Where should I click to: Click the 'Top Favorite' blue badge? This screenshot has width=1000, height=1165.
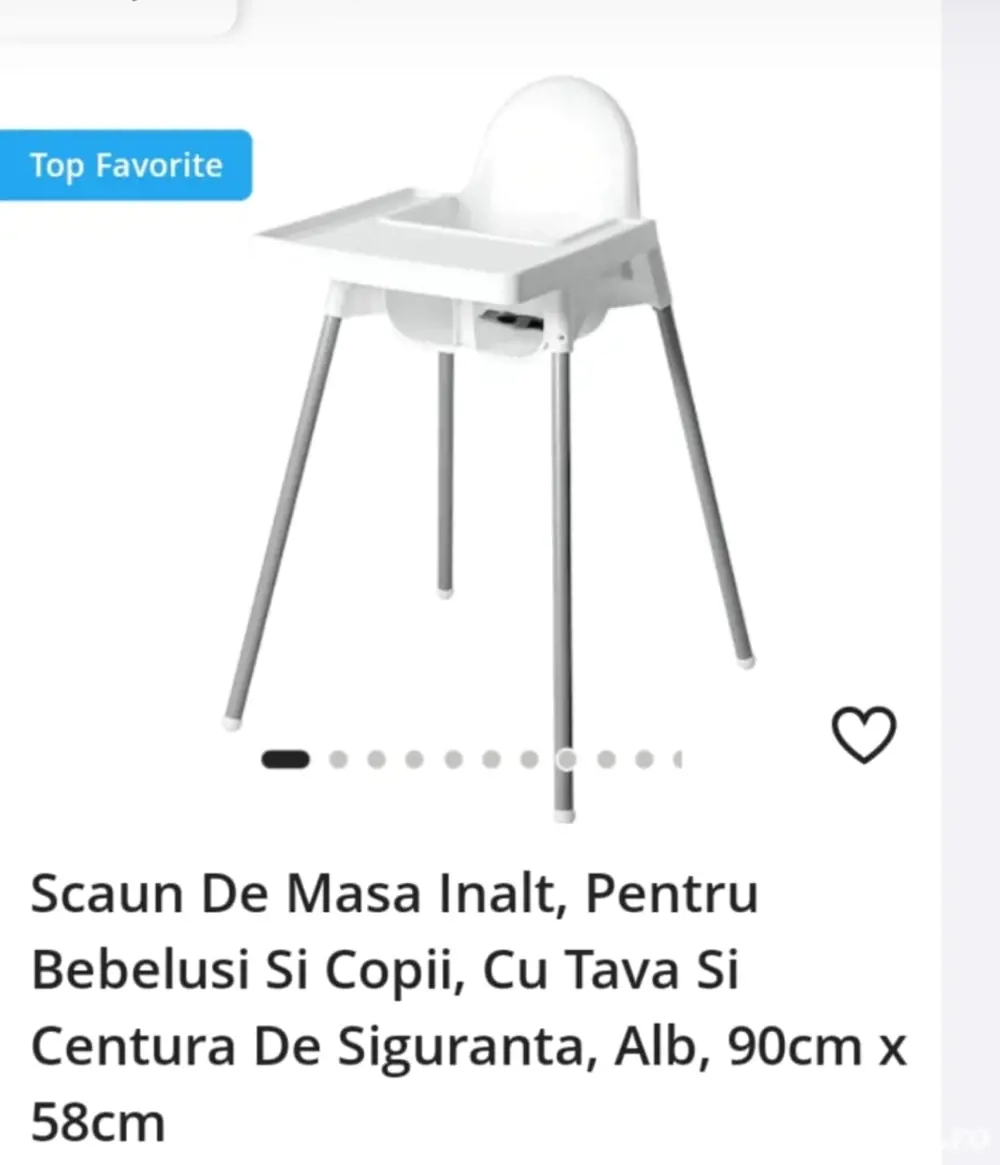click(126, 165)
